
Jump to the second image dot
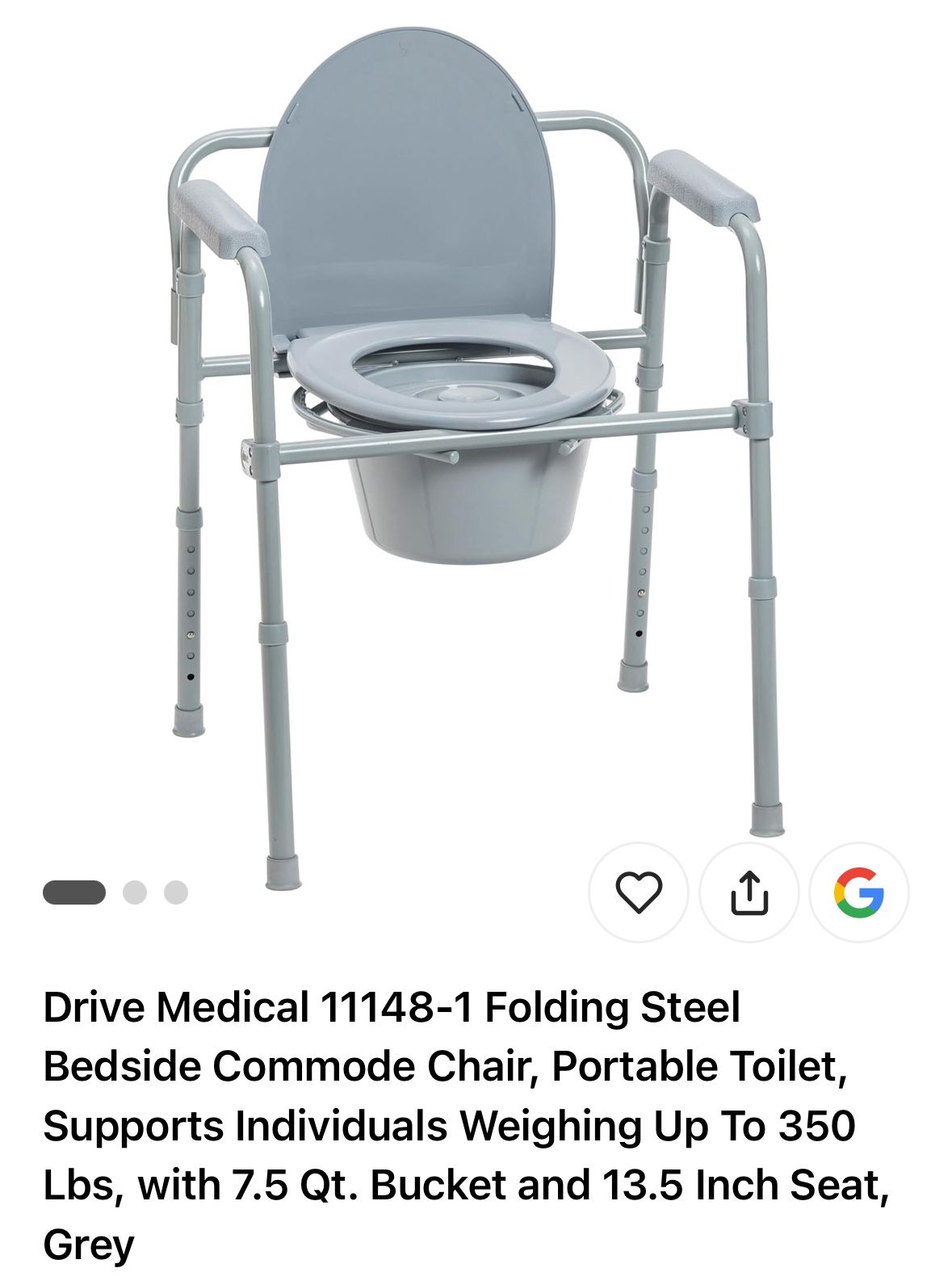coord(135,892)
